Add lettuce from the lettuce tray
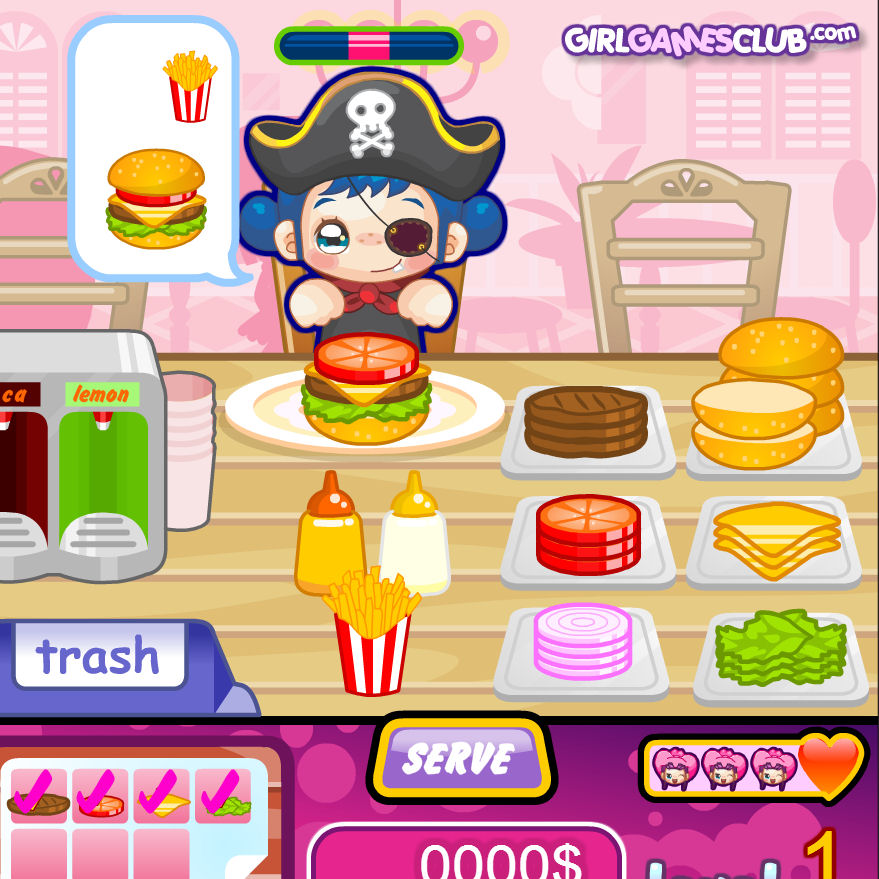 point(780,646)
